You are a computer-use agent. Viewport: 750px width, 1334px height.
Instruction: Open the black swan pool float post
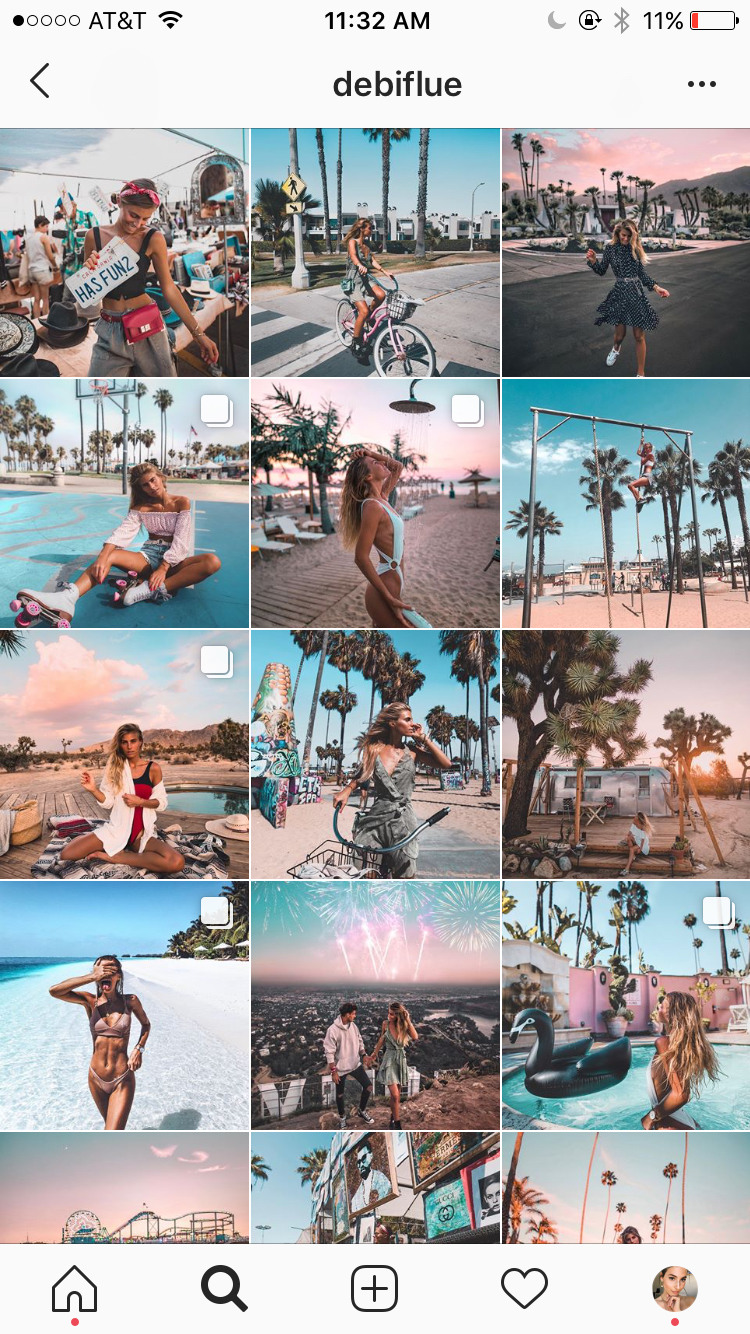click(626, 1005)
